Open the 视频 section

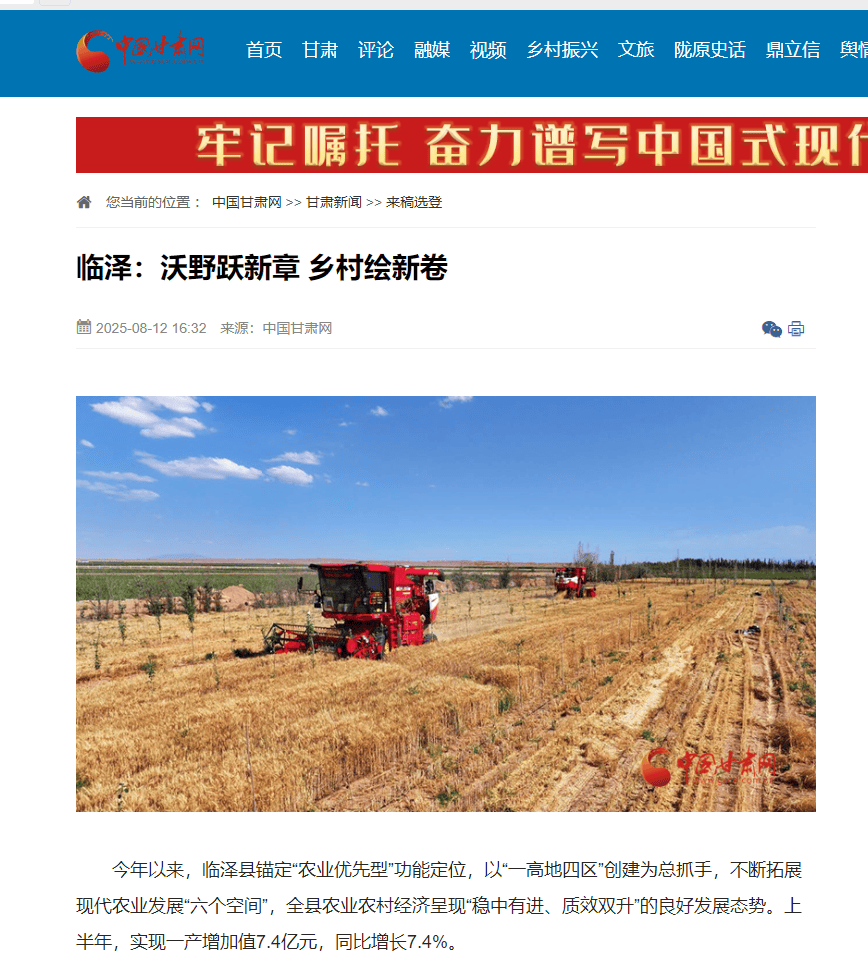click(x=488, y=50)
